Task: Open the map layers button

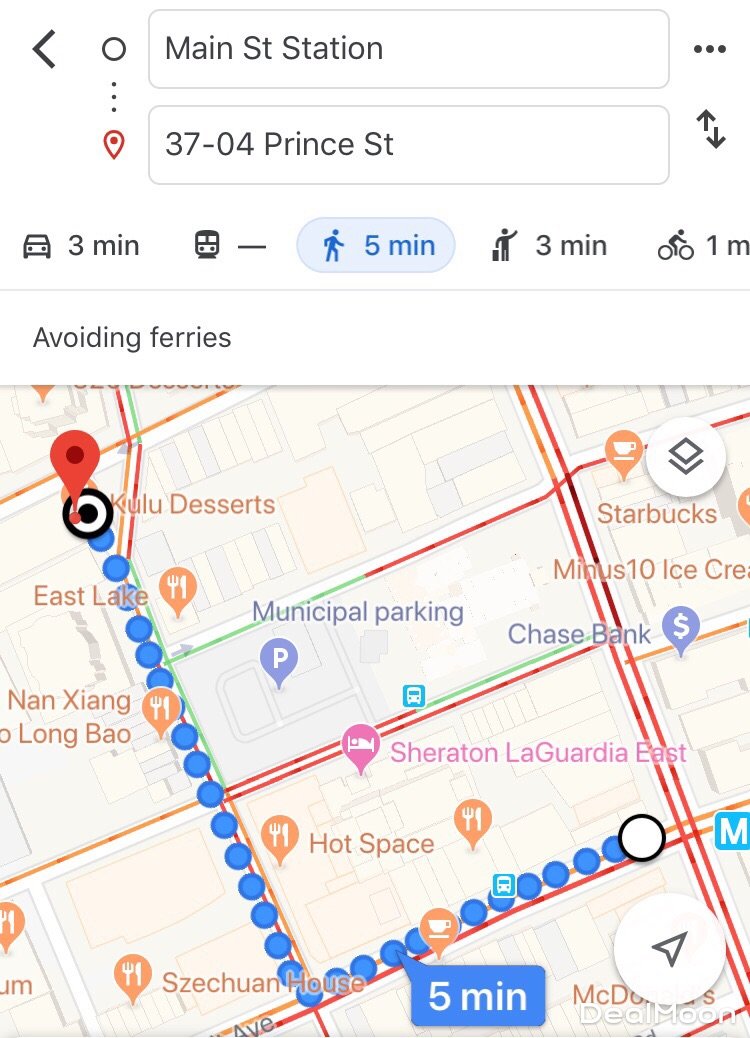Action: (686, 458)
